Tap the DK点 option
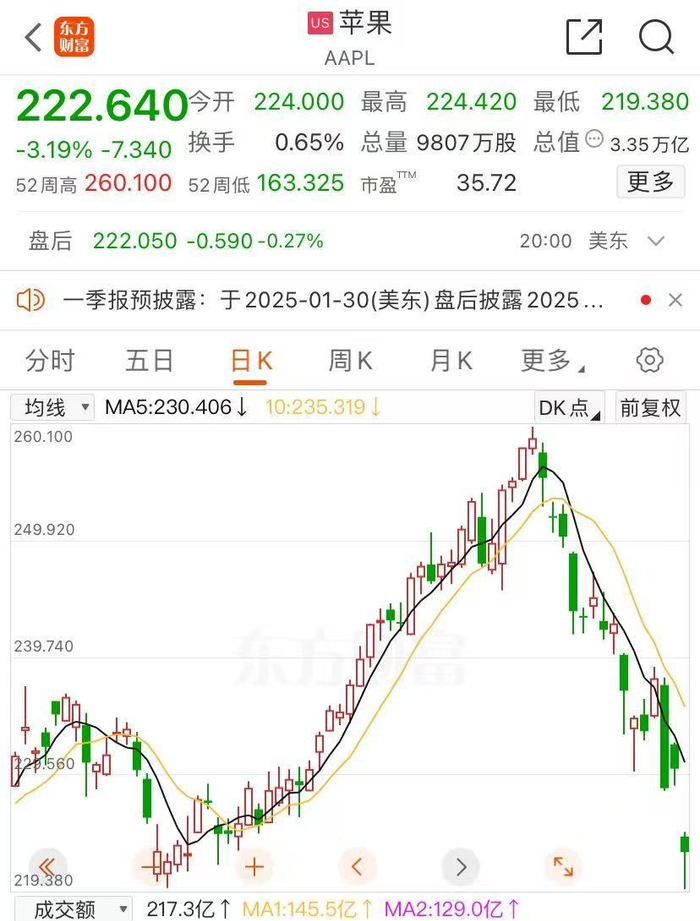The image size is (700, 921). coord(570,407)
